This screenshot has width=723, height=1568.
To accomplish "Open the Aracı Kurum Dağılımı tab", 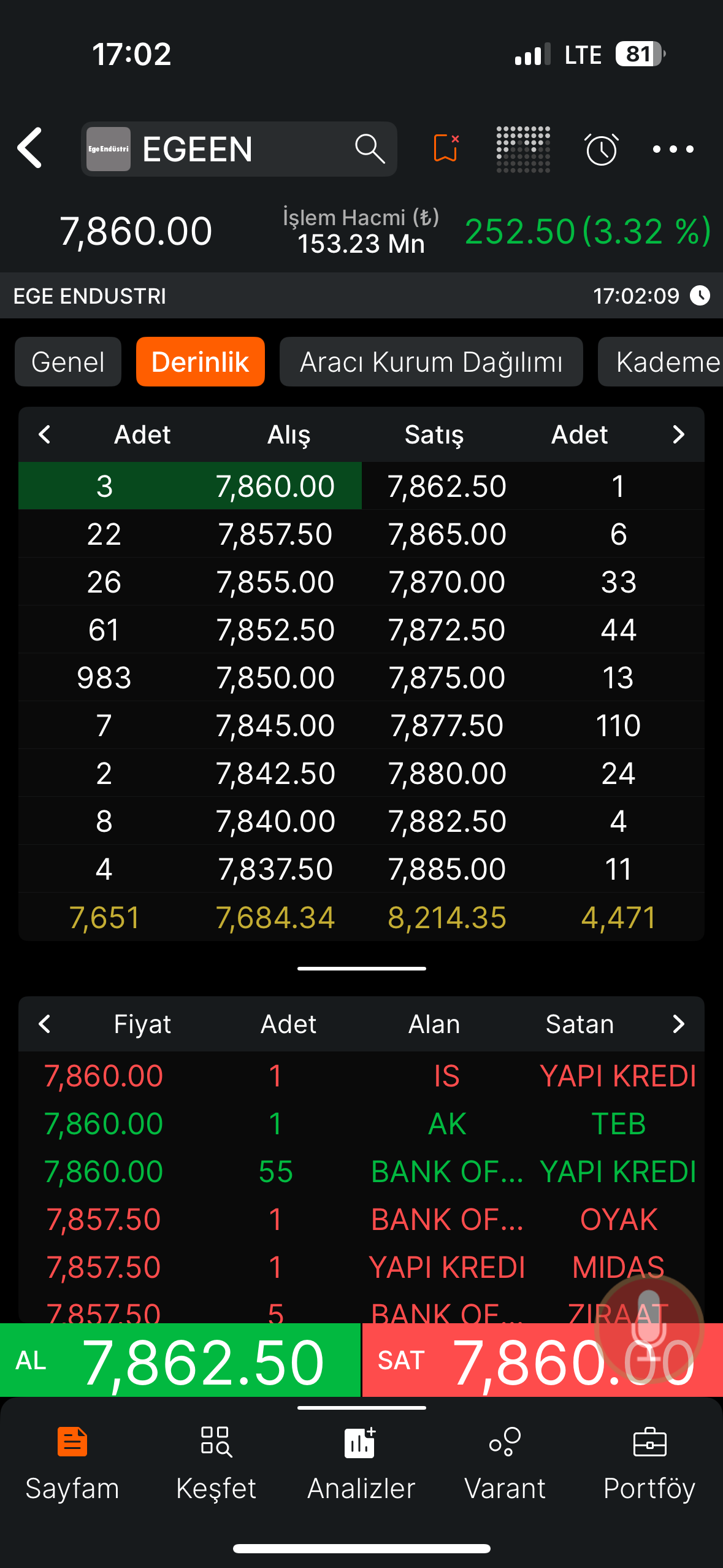I will point(431,361).
